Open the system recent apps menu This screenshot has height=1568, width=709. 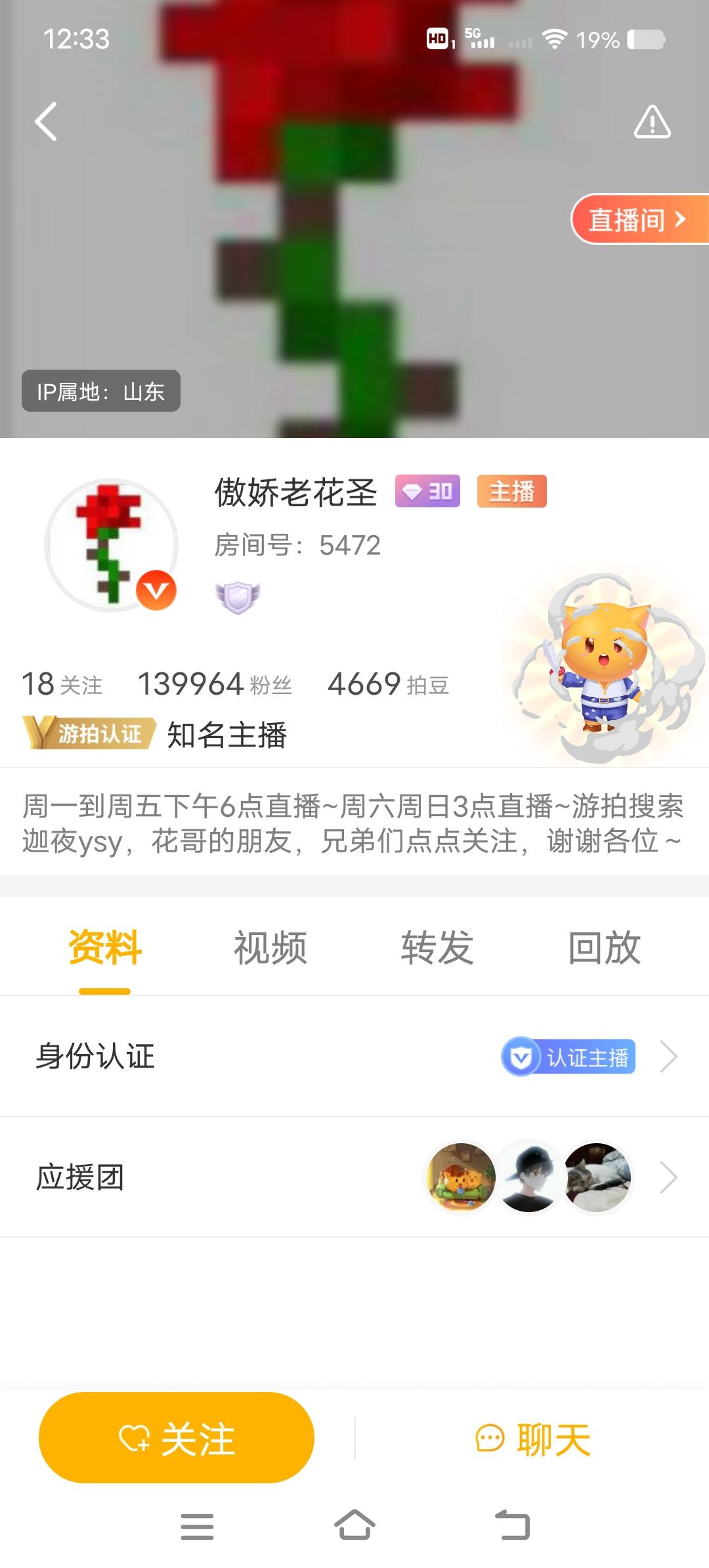[x=197, y=1525]
